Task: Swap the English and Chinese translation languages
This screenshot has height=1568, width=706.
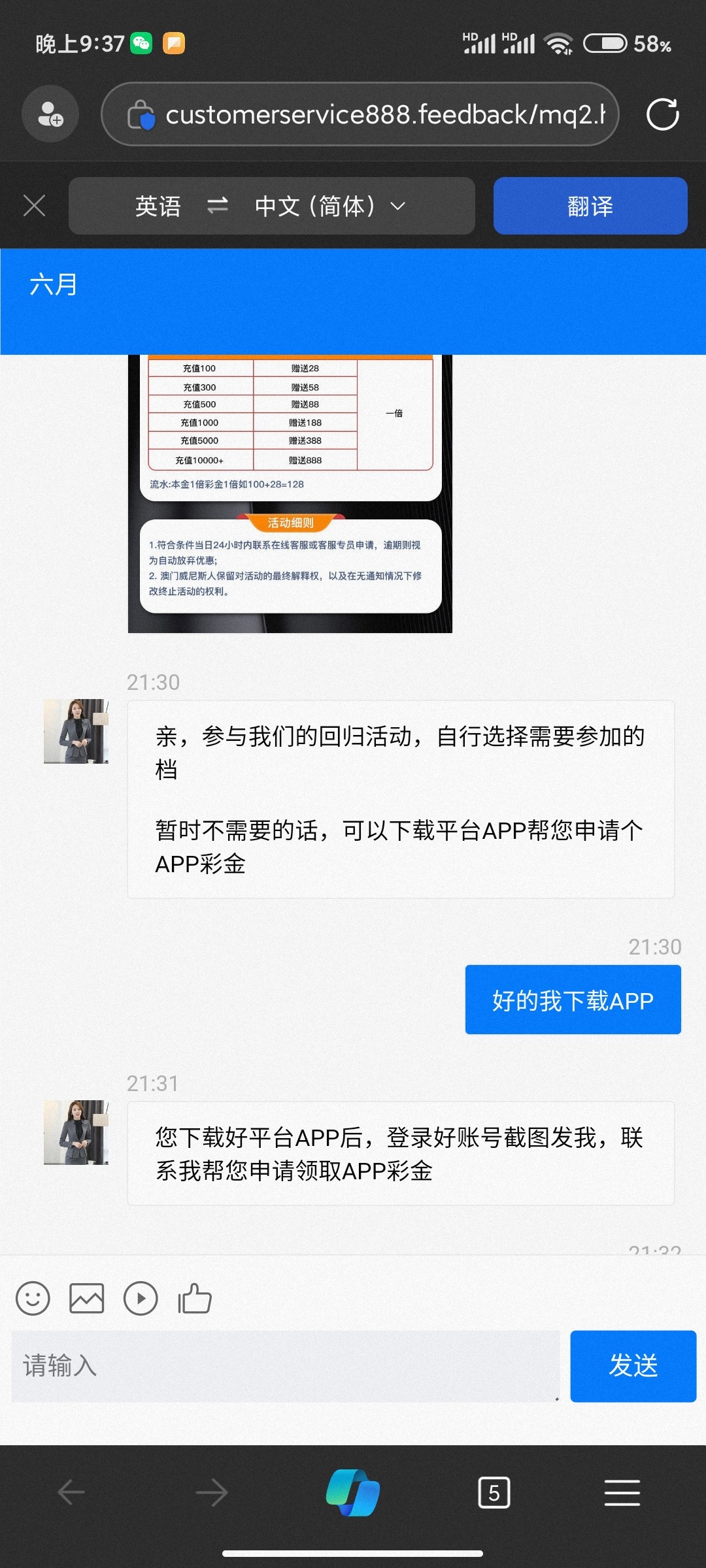Action: [218, 206]
